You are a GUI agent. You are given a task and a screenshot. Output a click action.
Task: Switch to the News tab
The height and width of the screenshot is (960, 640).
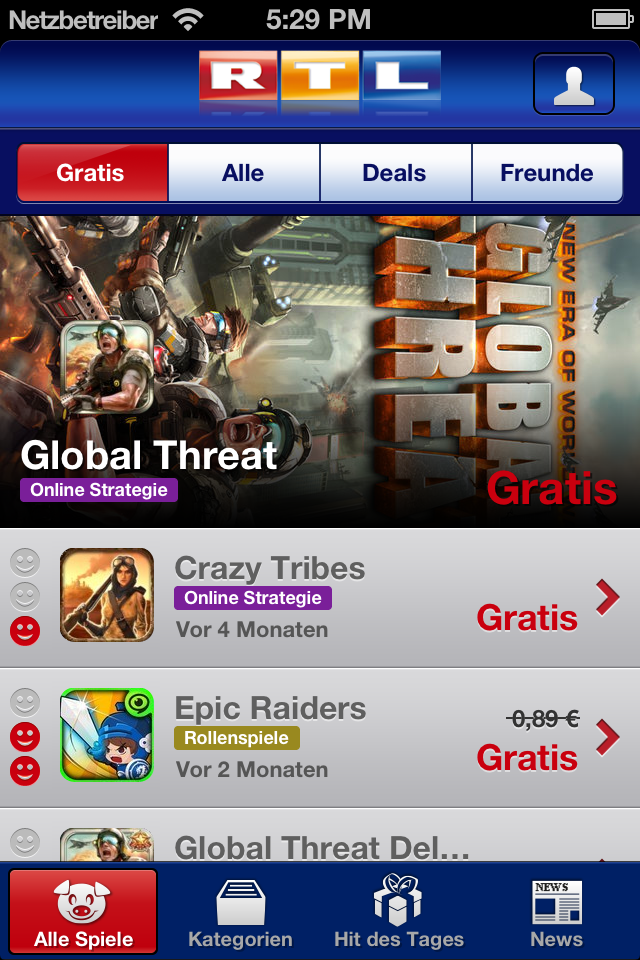pyautogui.click(x=556, y=912)
